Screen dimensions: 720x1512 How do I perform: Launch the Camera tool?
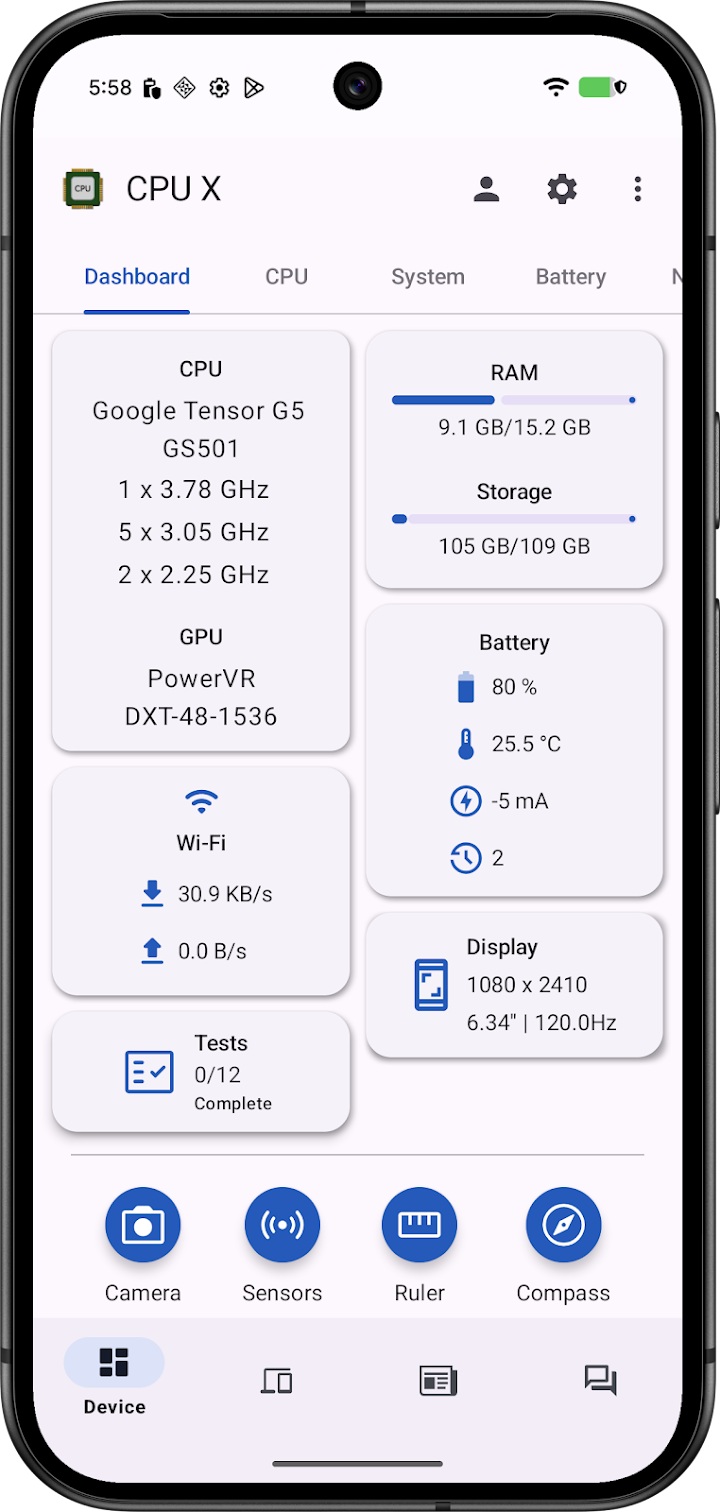coord(143,1225)
